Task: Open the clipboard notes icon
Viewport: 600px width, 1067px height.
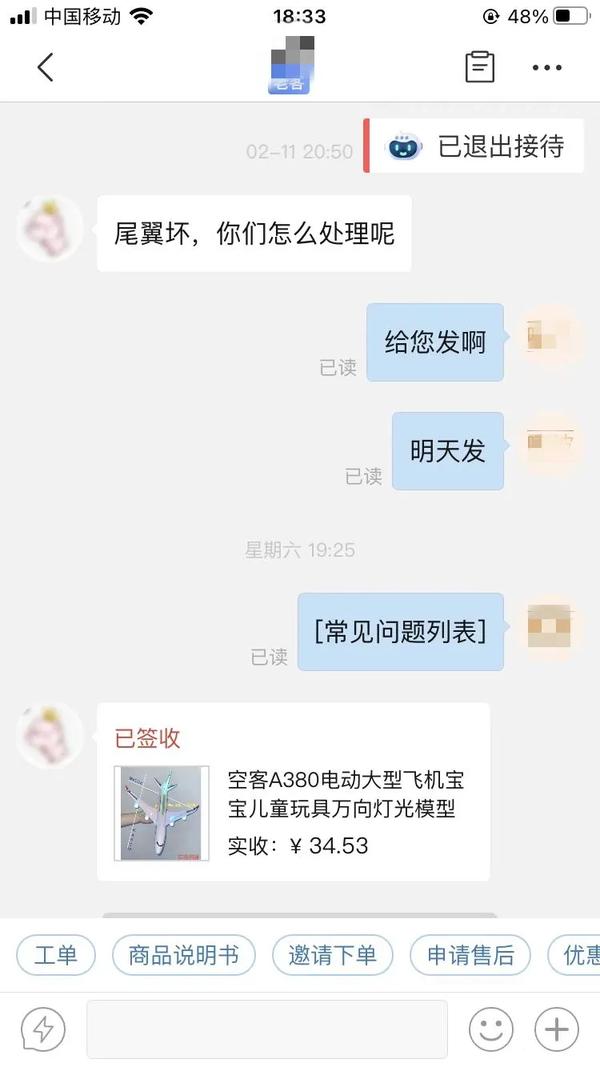Action: (480, 67)
